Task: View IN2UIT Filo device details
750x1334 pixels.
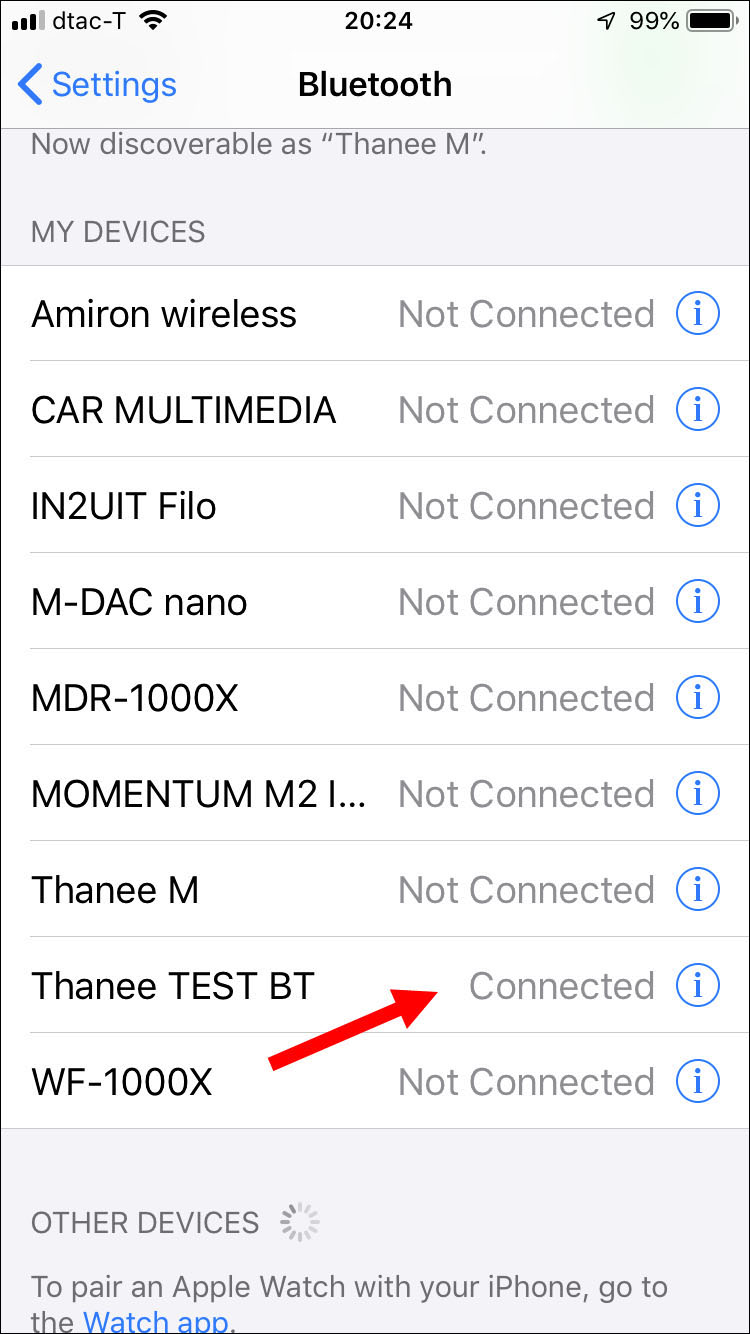Action: pyautogui.click(x=697, y=506)
